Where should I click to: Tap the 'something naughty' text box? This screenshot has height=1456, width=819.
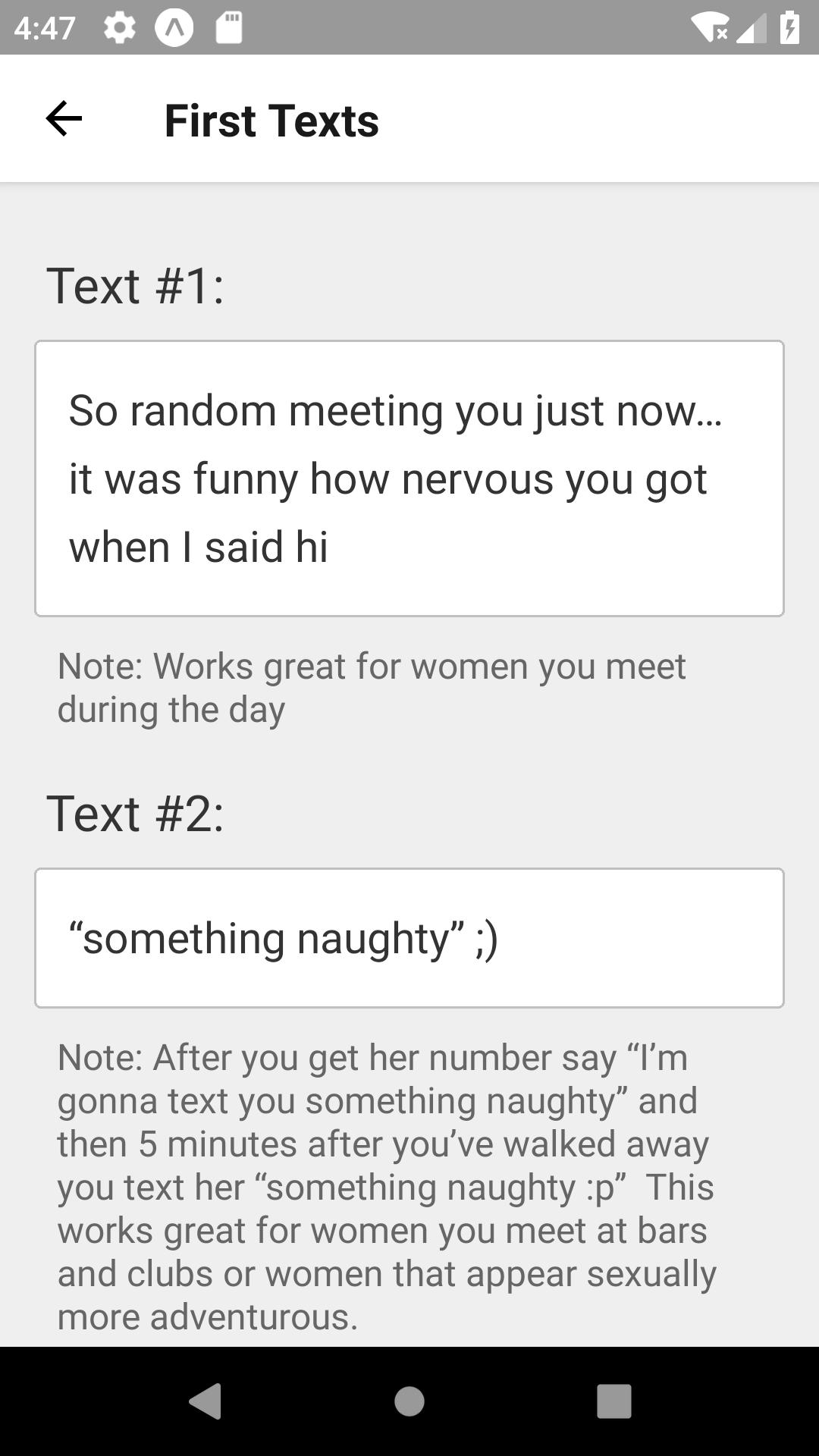coord(409,938)
